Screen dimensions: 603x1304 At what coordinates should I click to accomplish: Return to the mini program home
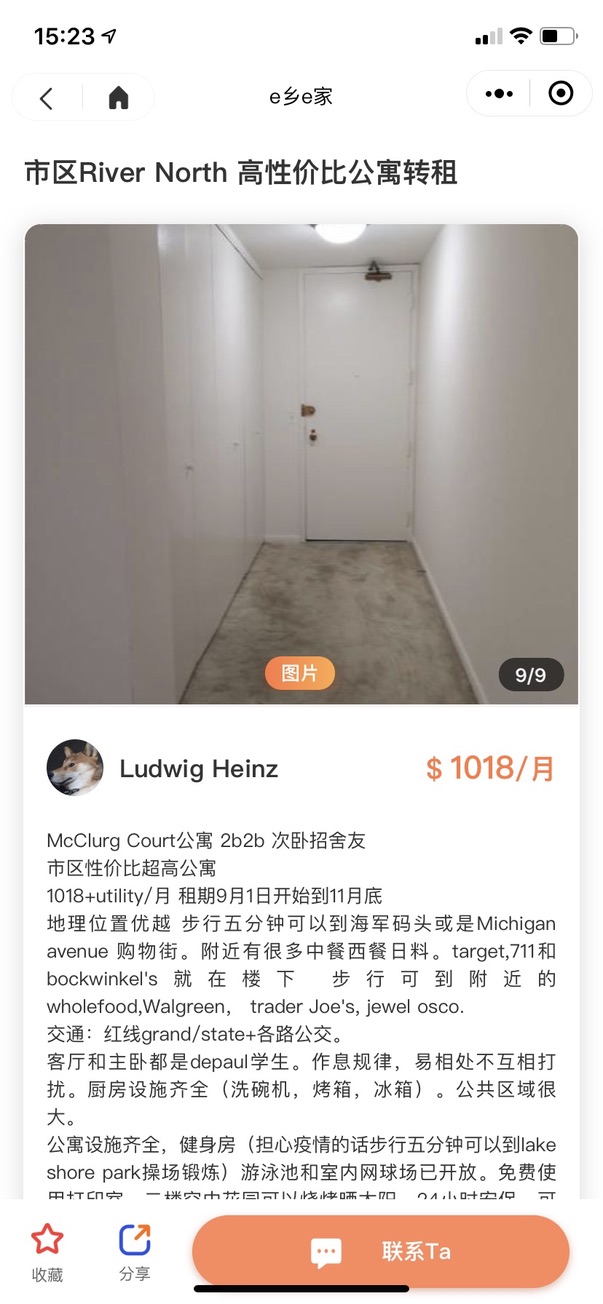click(118, 97)
